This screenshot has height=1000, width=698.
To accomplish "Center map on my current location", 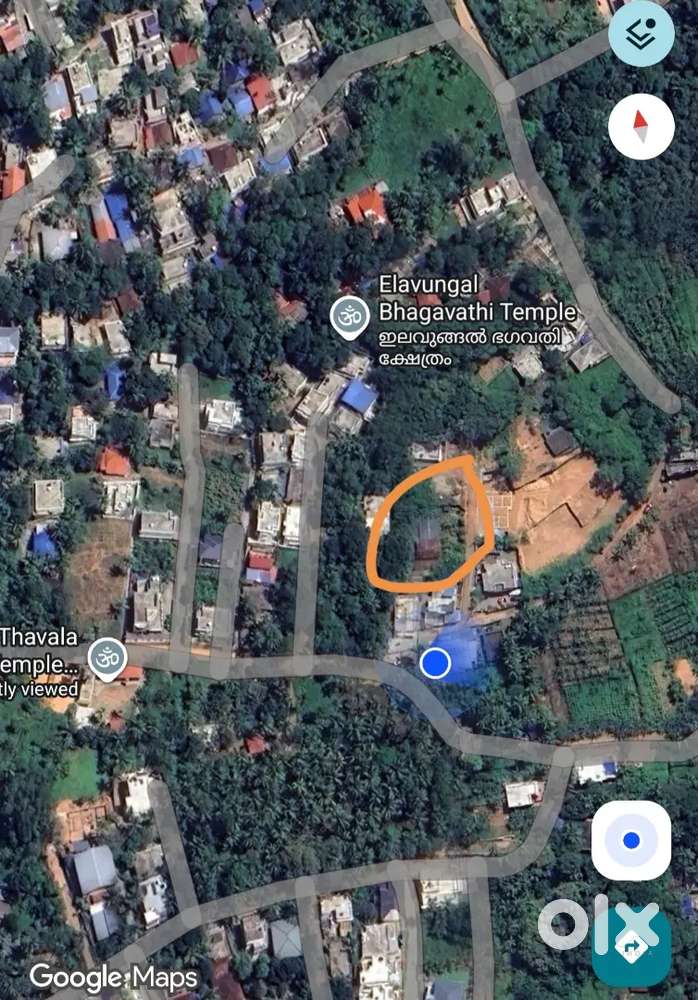I will pyautogui.click(x=630, y=840).
